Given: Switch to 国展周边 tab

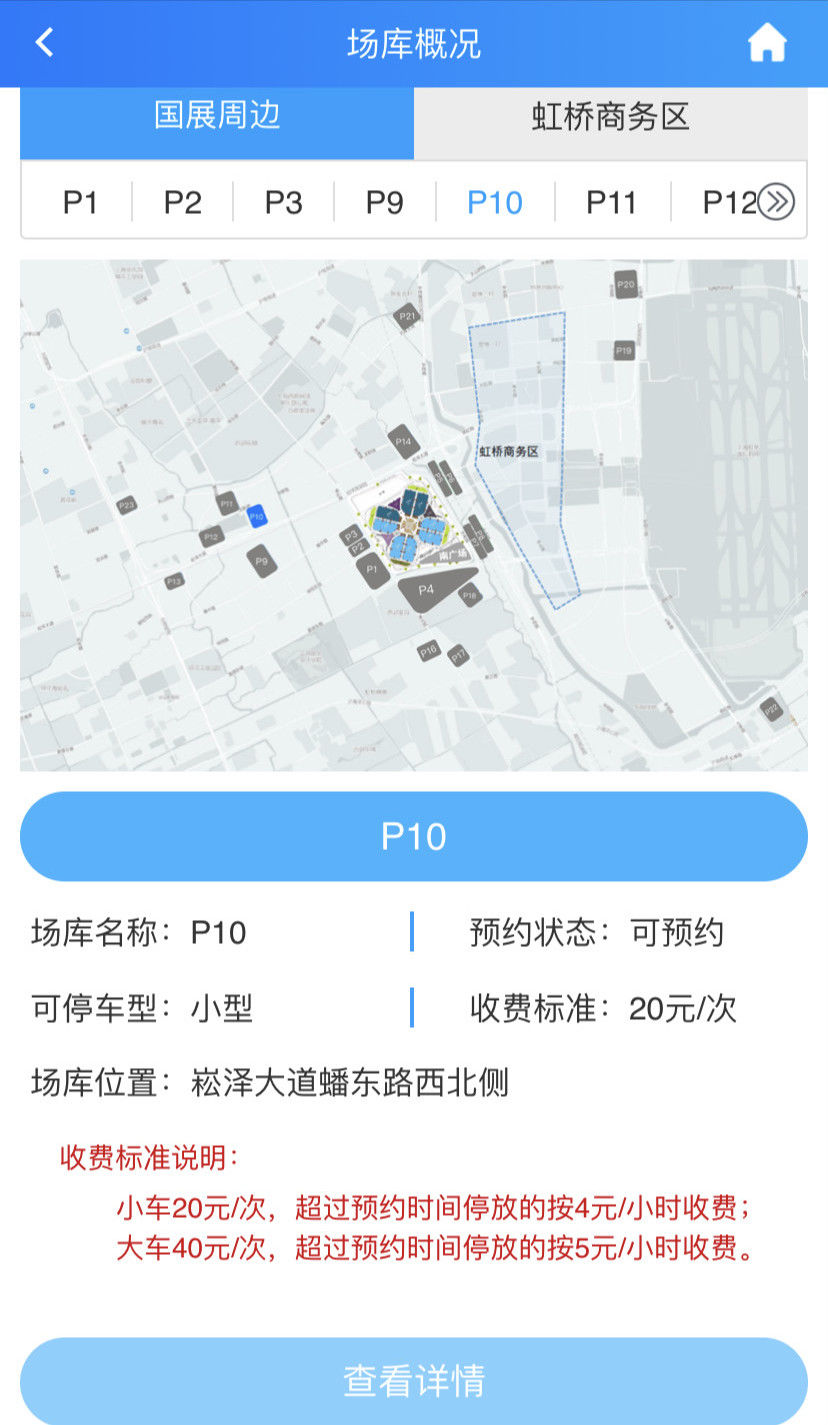Looking at the screenshot, I should coord(217,117).
